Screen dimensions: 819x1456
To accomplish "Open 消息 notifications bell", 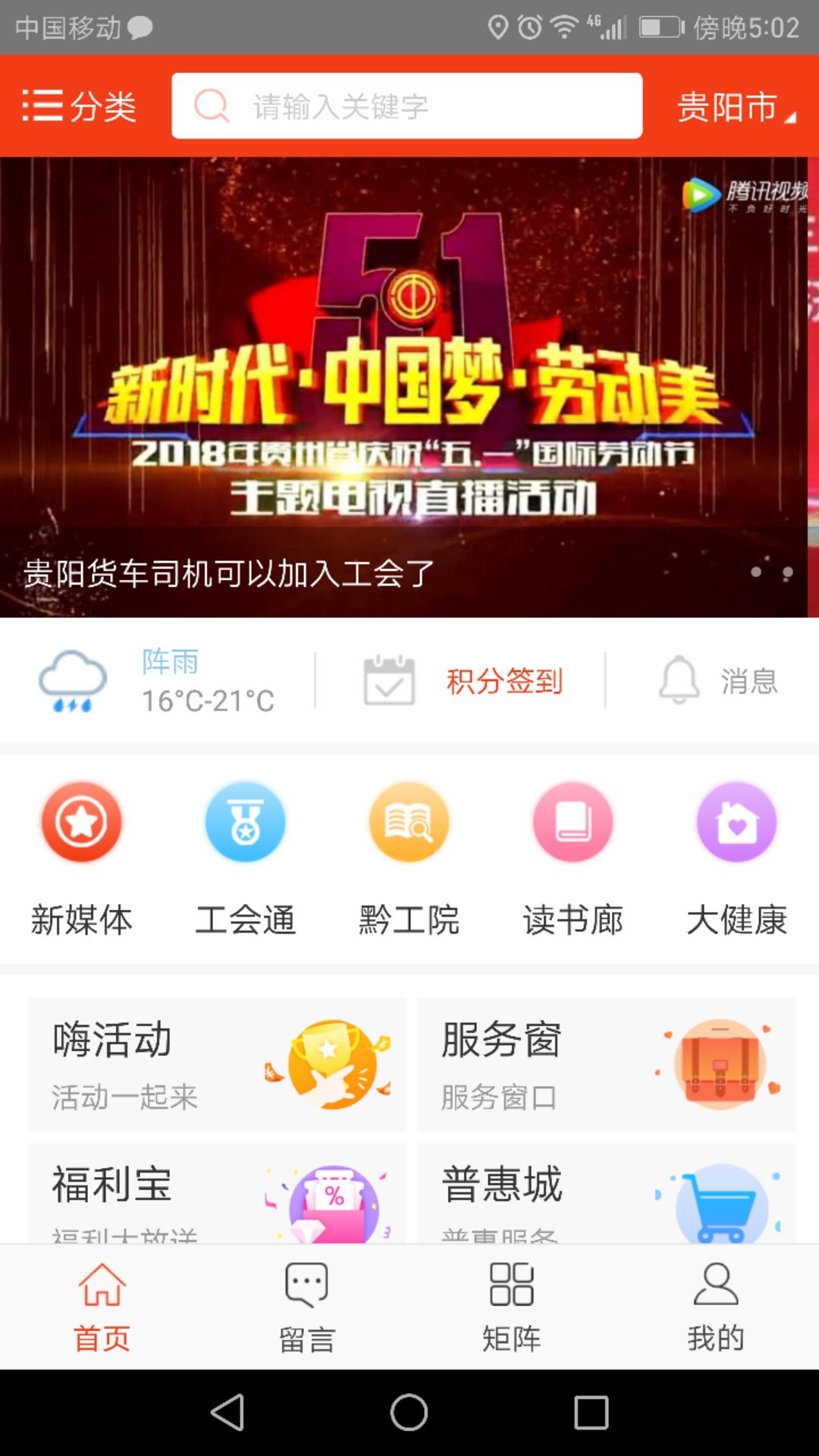I will pos(717,681).
